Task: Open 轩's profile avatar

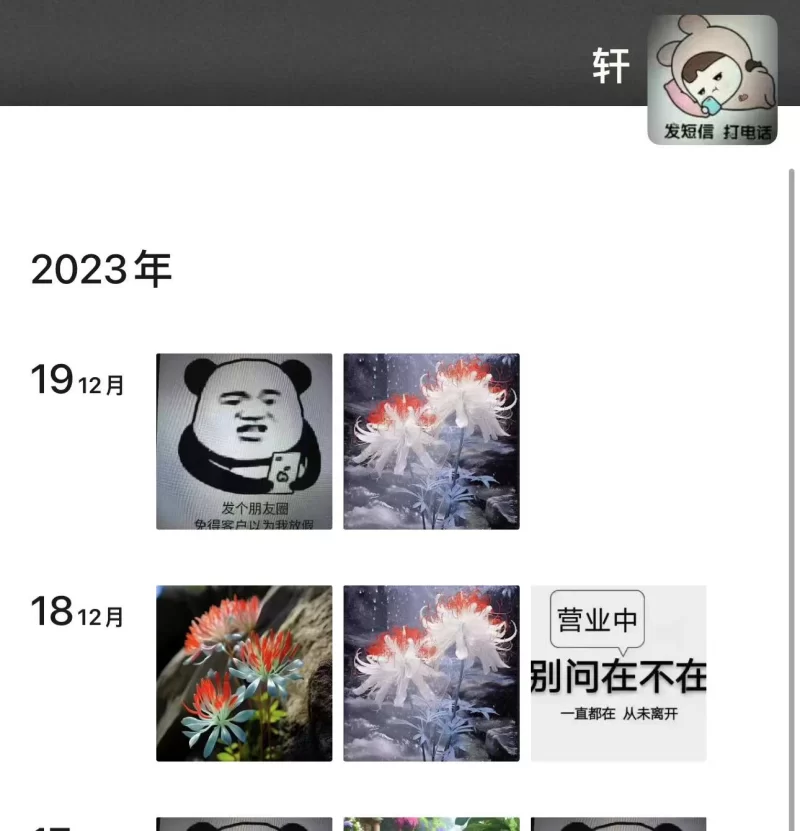Action: pos(712,79)
